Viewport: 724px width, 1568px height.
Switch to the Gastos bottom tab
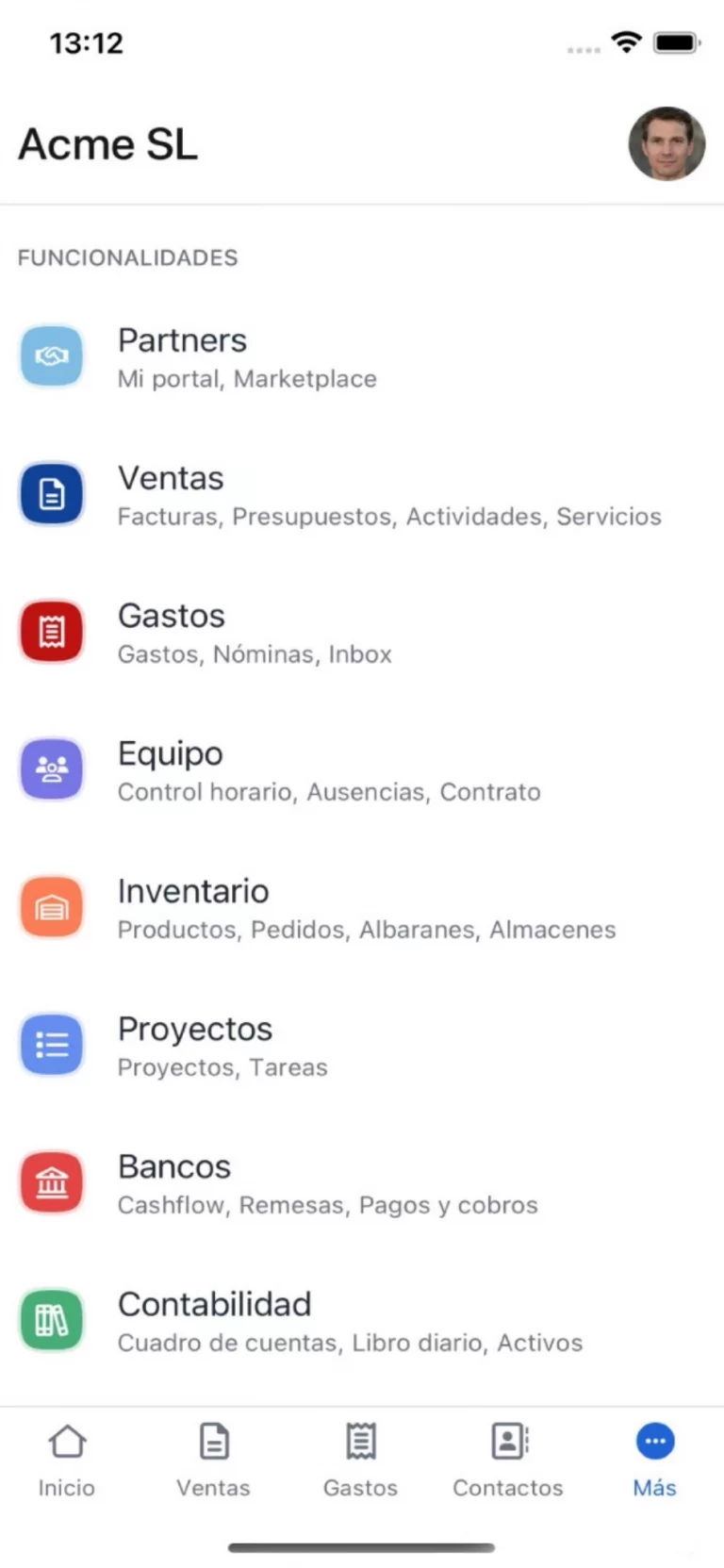tap(360, 1459)
